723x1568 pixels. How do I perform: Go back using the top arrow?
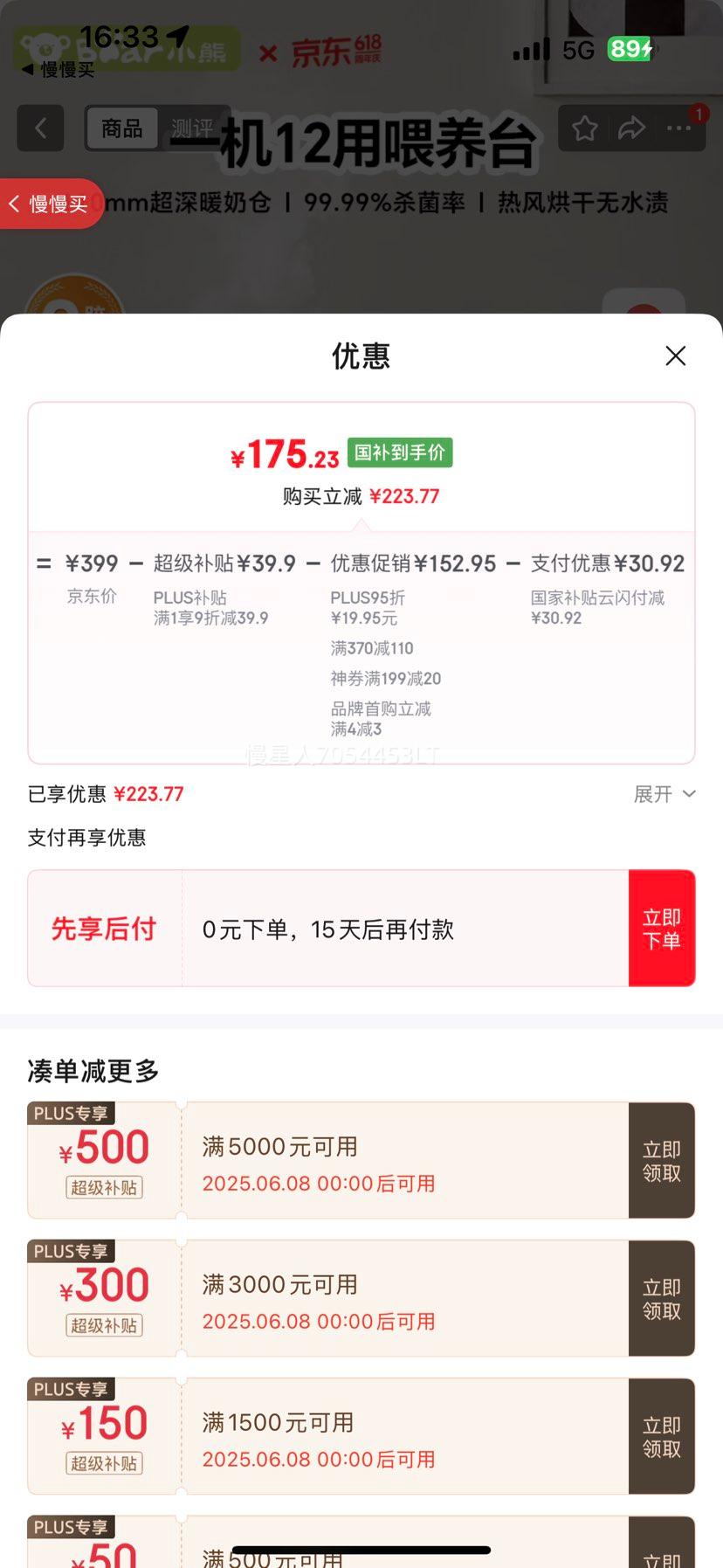click(x=40, y=128)
